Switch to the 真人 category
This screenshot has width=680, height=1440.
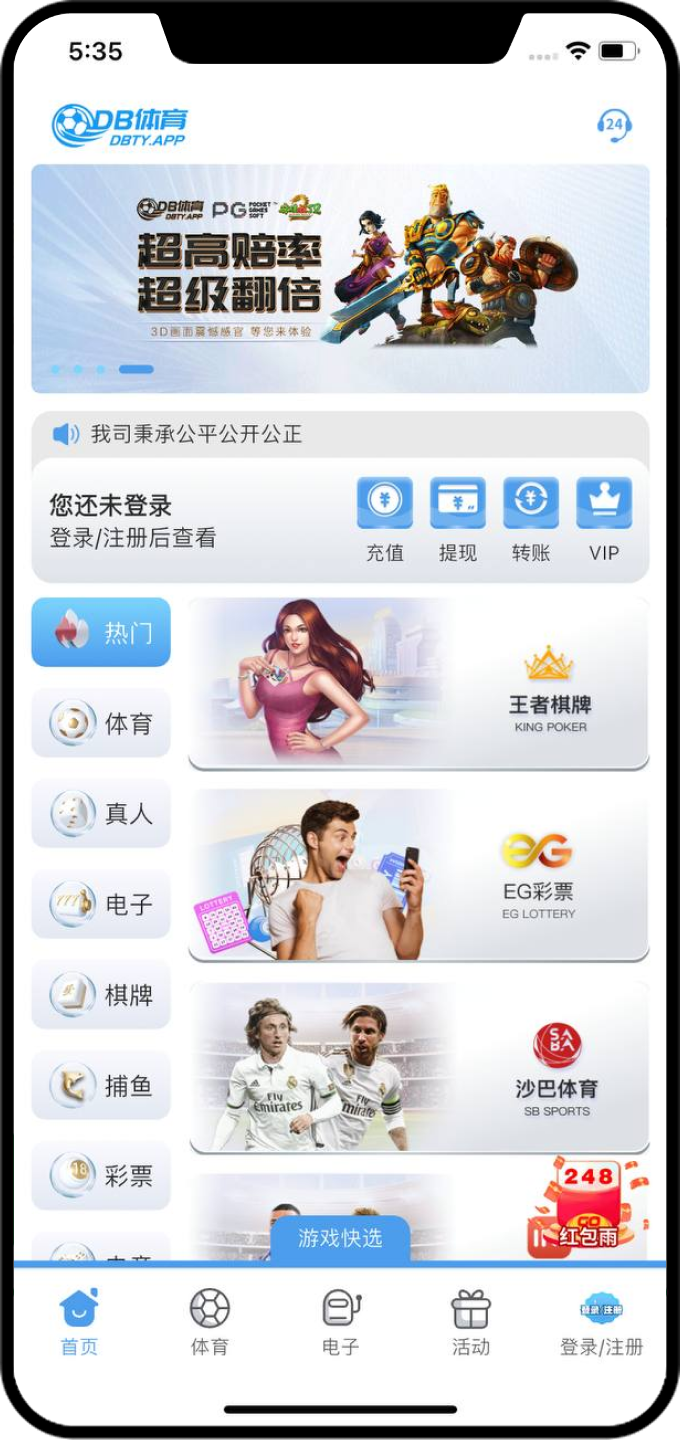point(101,814)
